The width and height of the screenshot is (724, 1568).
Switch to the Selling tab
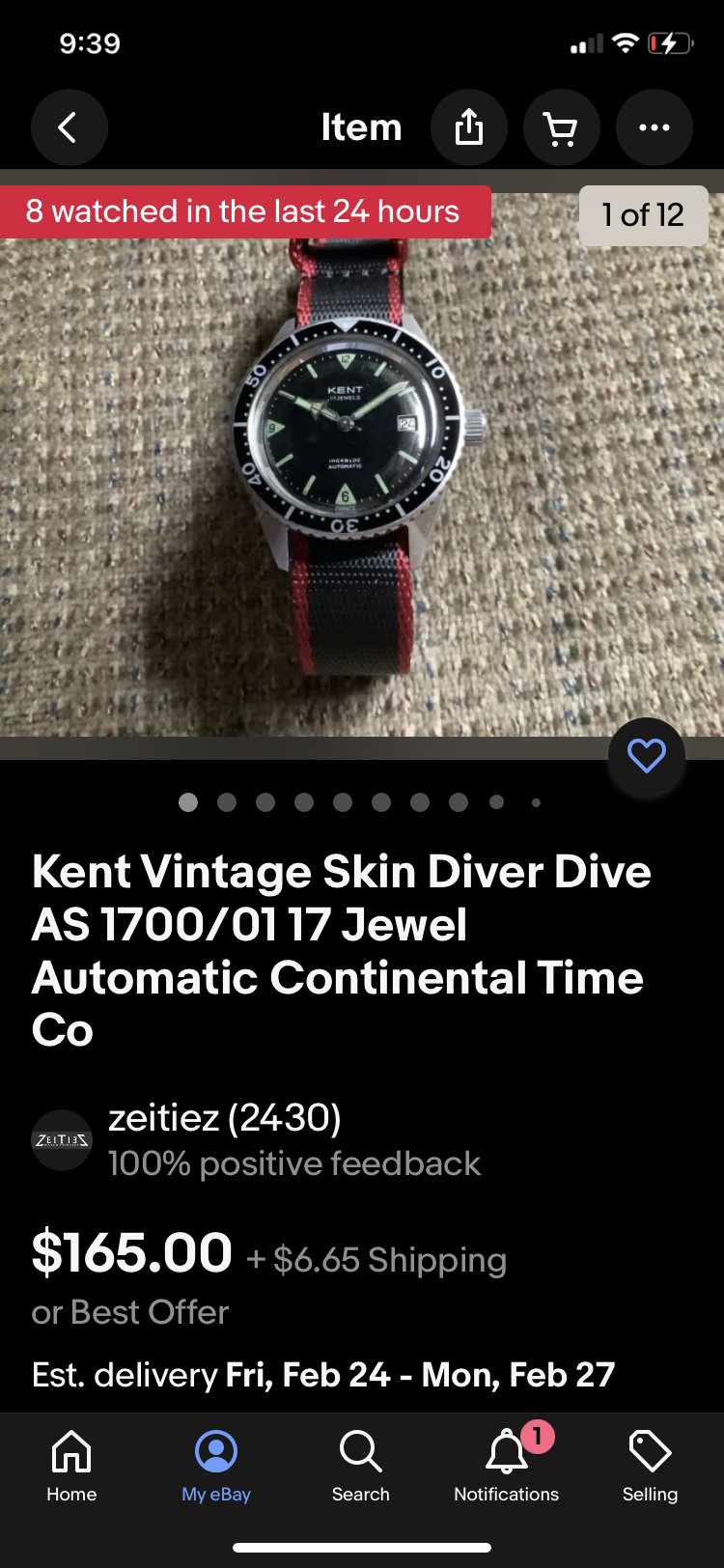[650, 1466]
